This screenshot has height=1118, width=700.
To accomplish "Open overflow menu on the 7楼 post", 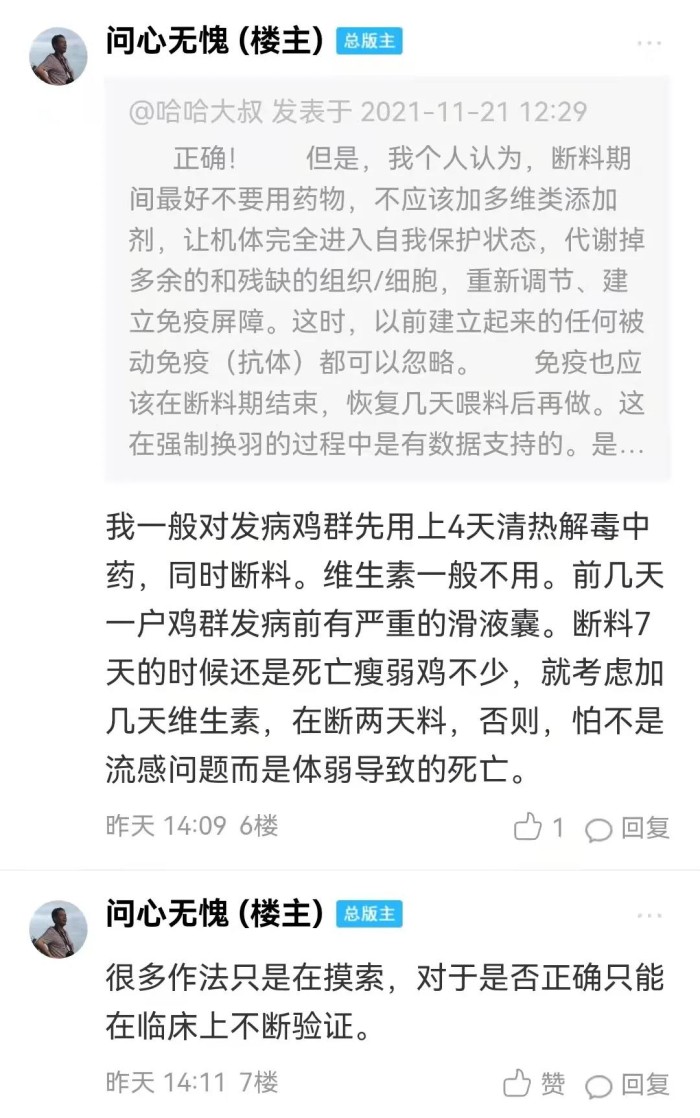I will click(x=649, y=915).
